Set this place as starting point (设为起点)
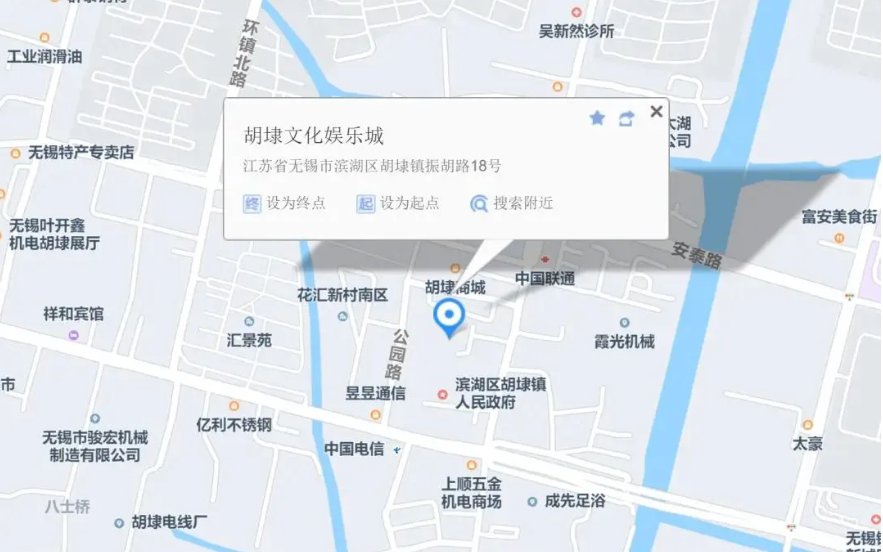Screen dimensions: 883x552 pyautogui.click(x=398, y=203)
